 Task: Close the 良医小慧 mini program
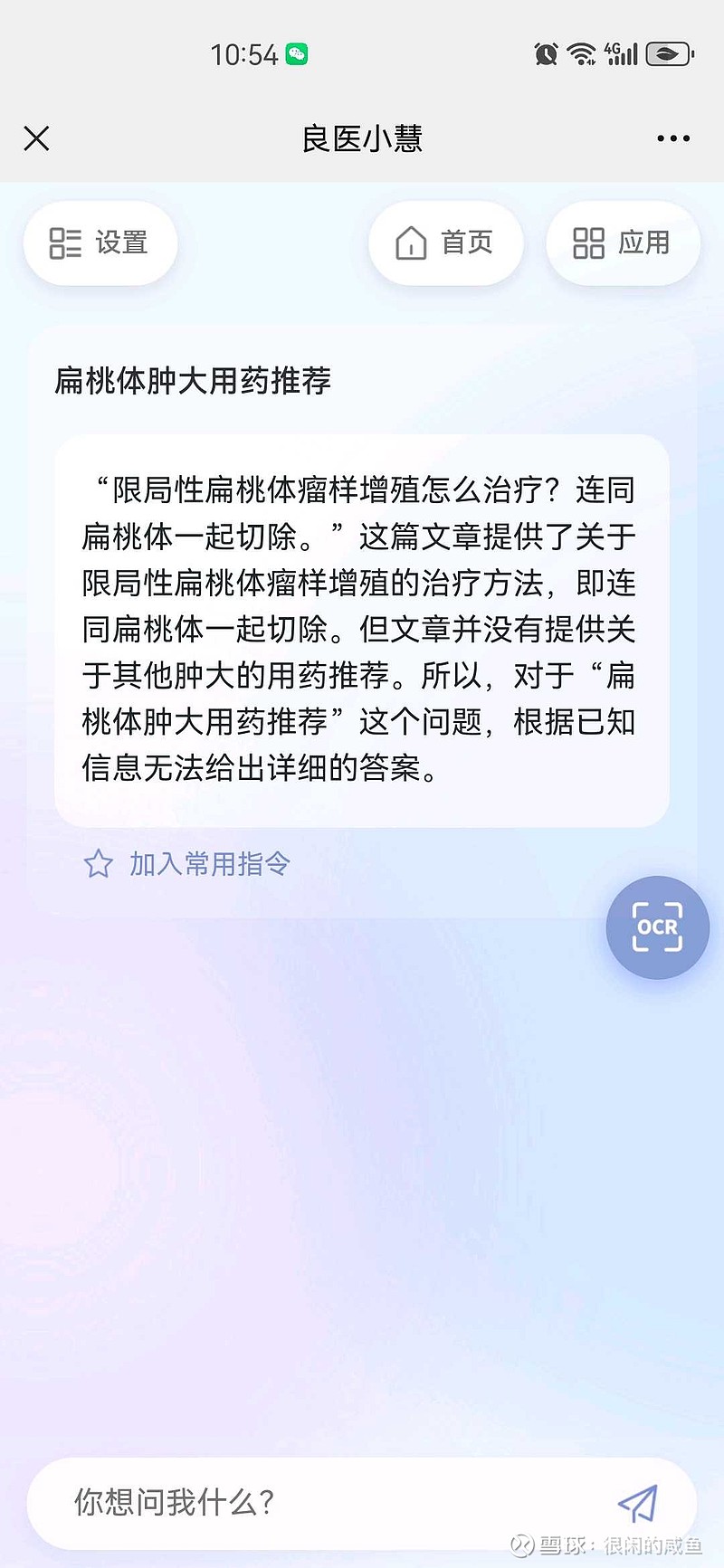click(36, 138)
